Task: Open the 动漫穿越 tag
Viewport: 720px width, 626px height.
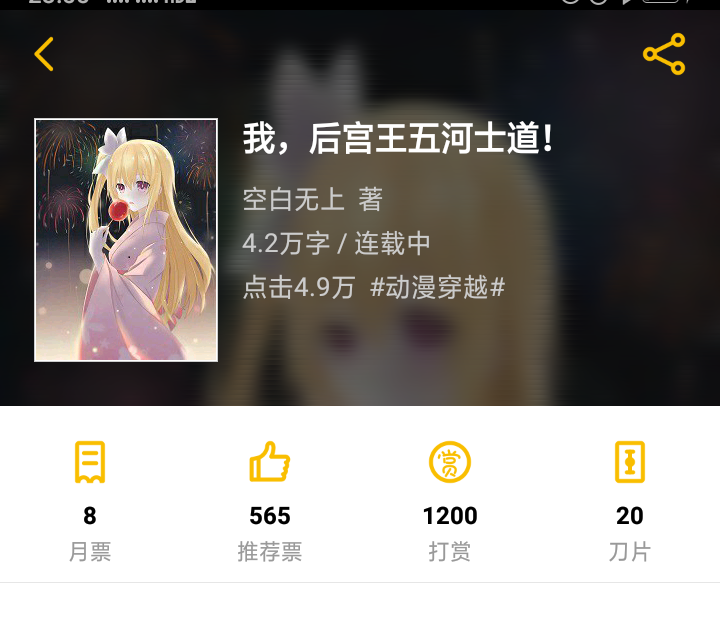Action: pos(437,288)
